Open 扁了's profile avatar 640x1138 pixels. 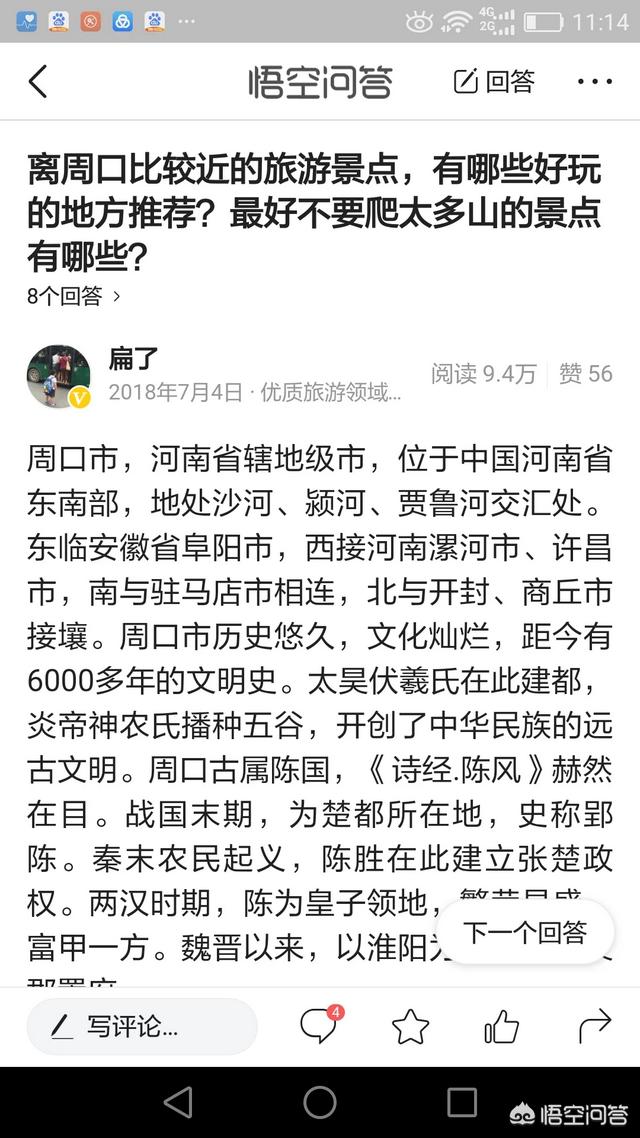pyautogui.click(x=58, y=377)
